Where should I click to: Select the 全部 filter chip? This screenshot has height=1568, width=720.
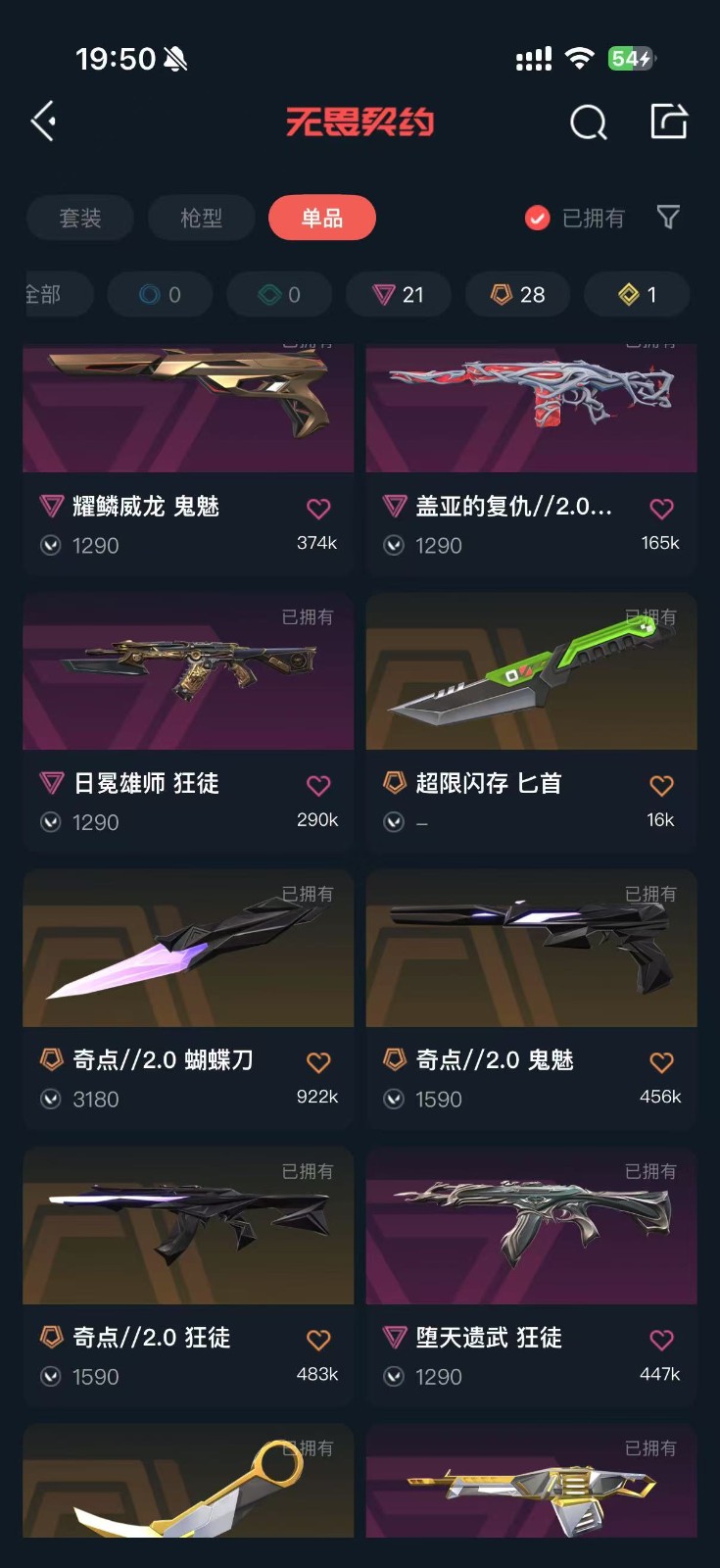[59, 294]
